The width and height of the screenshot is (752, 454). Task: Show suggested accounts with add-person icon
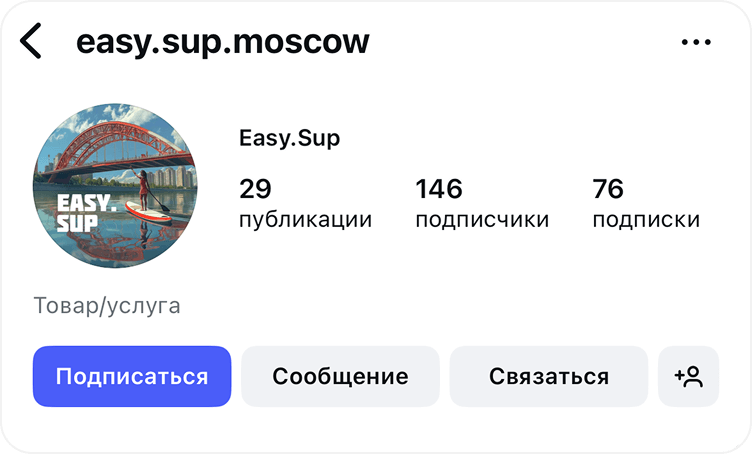[689, 376]
